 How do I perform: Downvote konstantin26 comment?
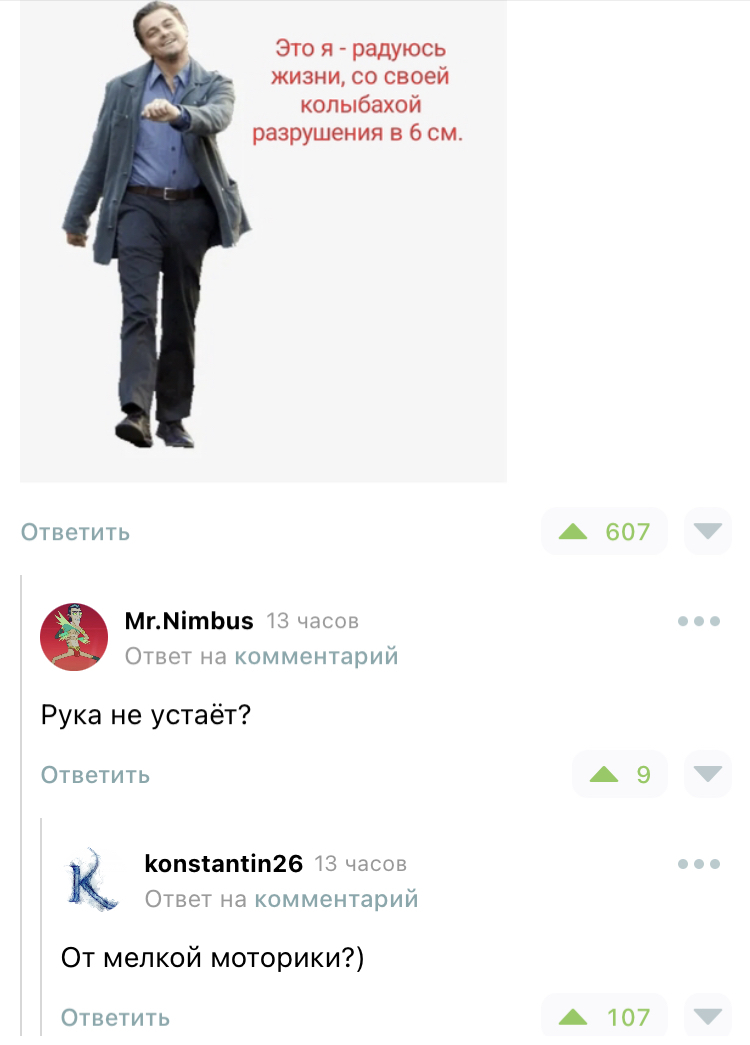point(708,1018)
